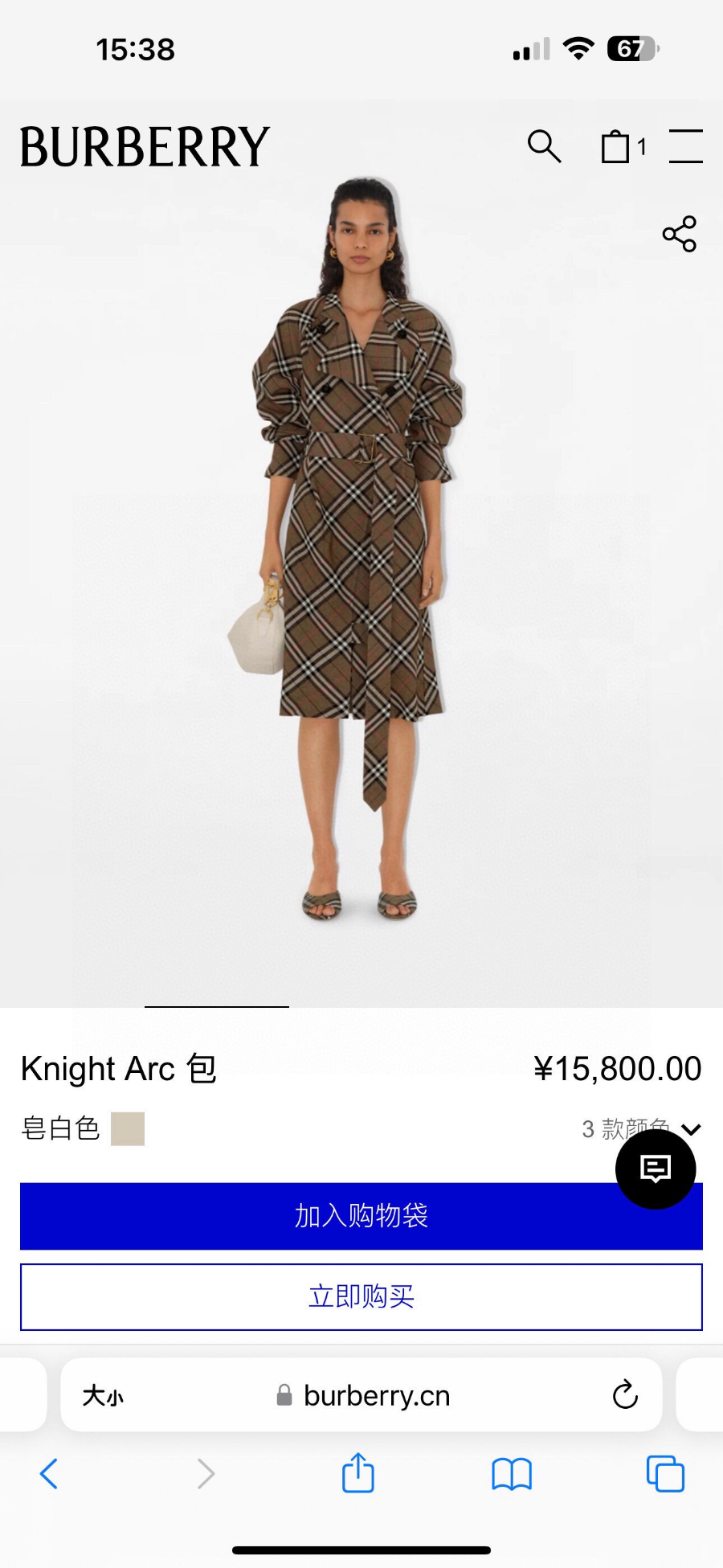Tap the burberry.cn address bar
The height and width of the screenshot is (1568, 723).
(x=376, y=1396)
